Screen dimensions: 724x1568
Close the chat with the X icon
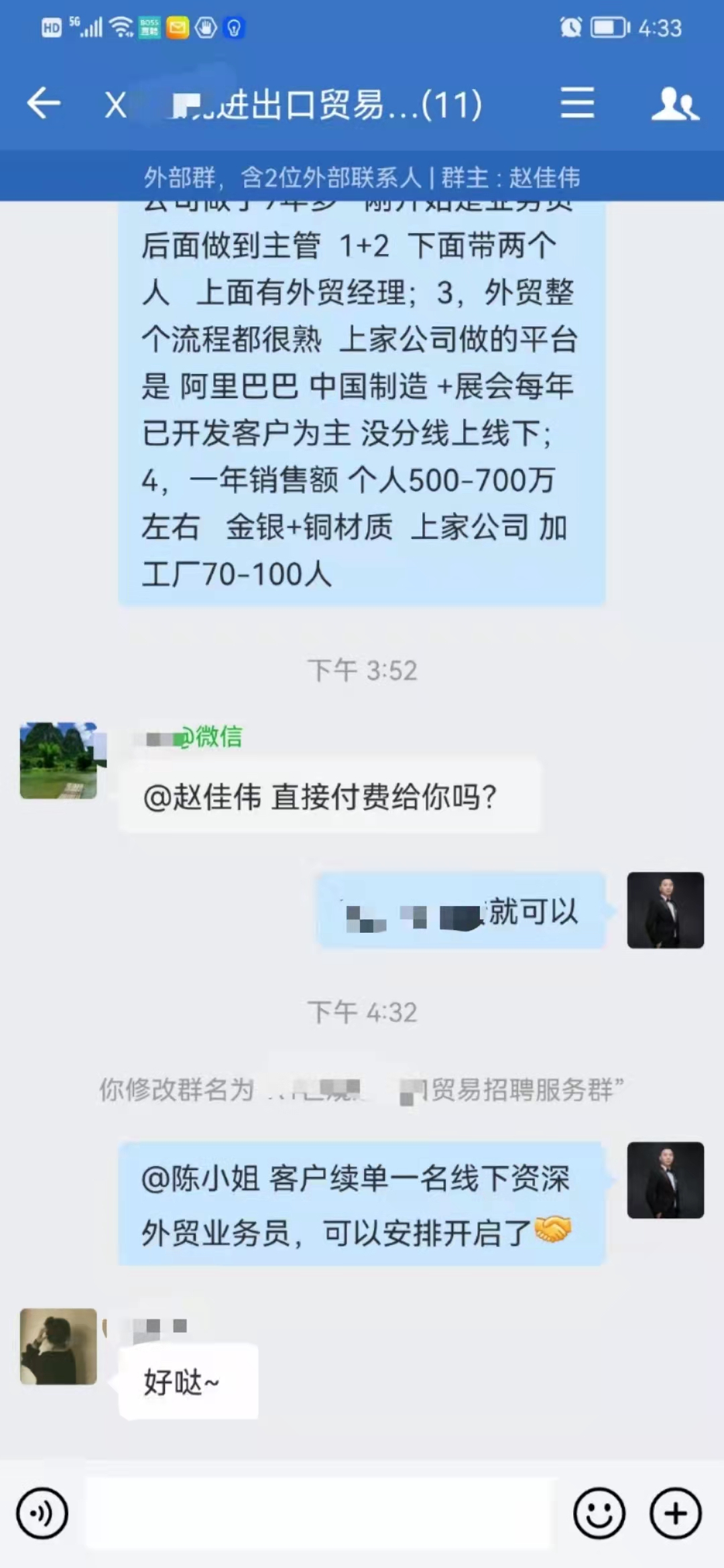coord(115,105)
